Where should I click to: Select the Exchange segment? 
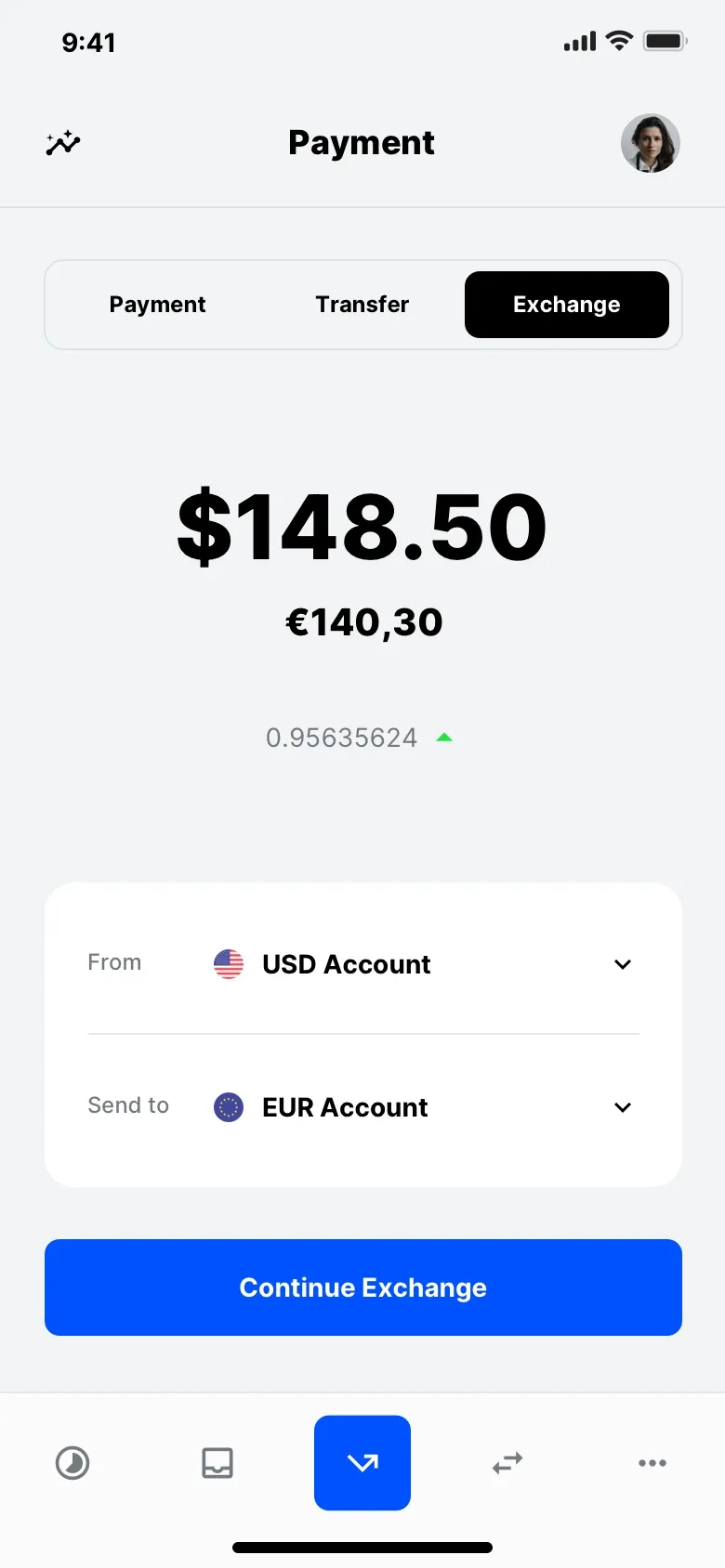pyautogui.click(x=566, y=305)
